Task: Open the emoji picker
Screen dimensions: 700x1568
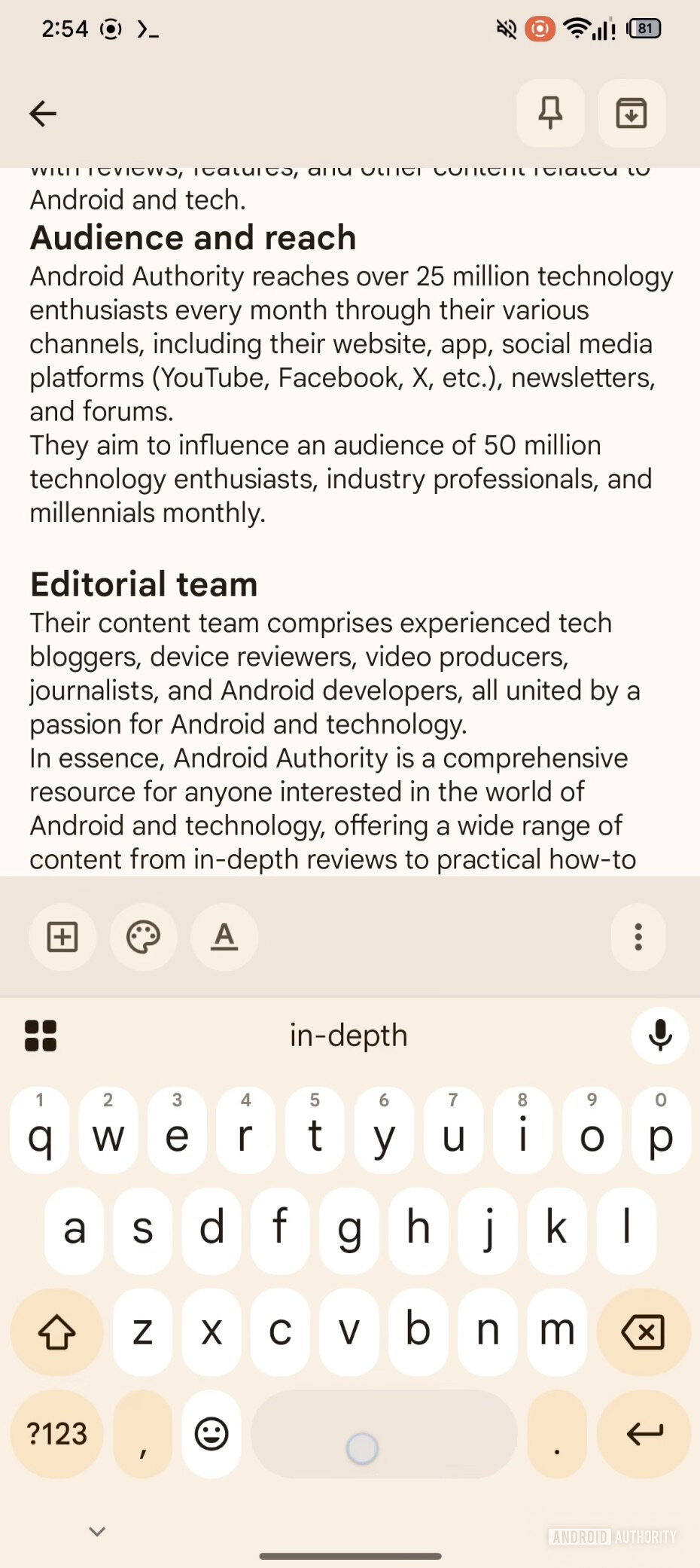Action: (212, 1433)
